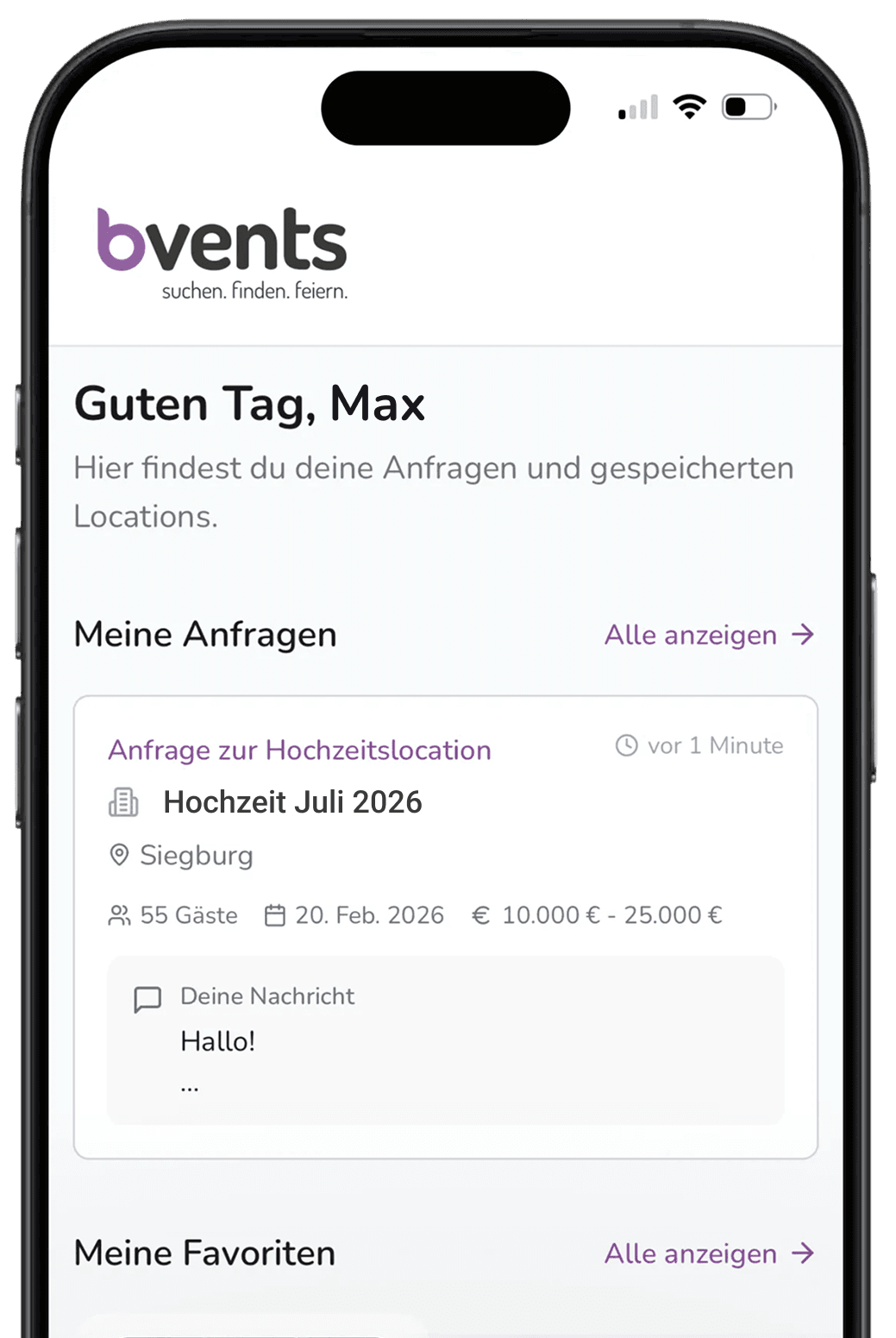This screenshot has width=896, height=1338.
Task: Click the calendar icon next to 20. Feb. 2026
Action: coord(274,914)
